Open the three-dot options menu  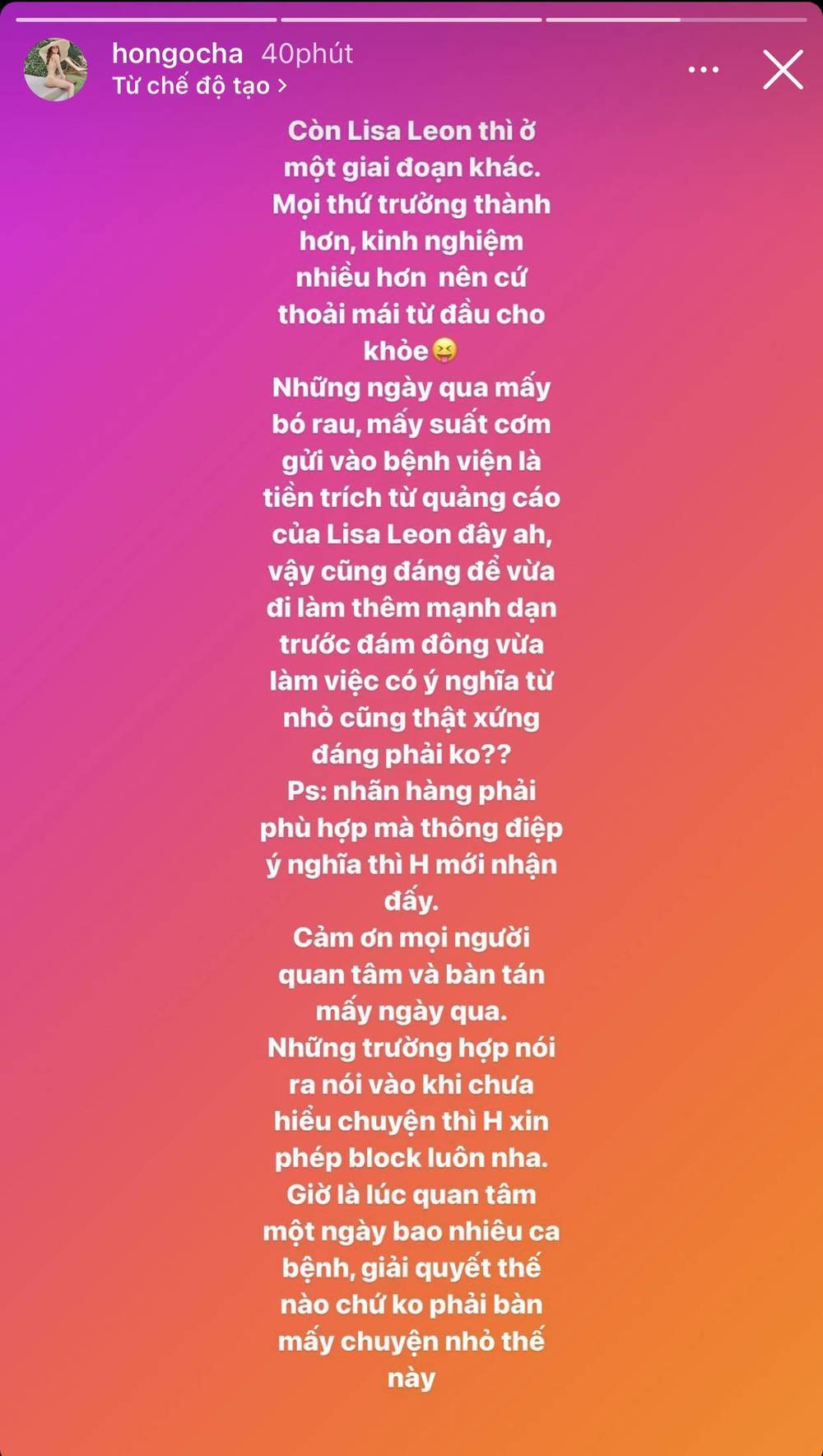(x=704, y=70)
